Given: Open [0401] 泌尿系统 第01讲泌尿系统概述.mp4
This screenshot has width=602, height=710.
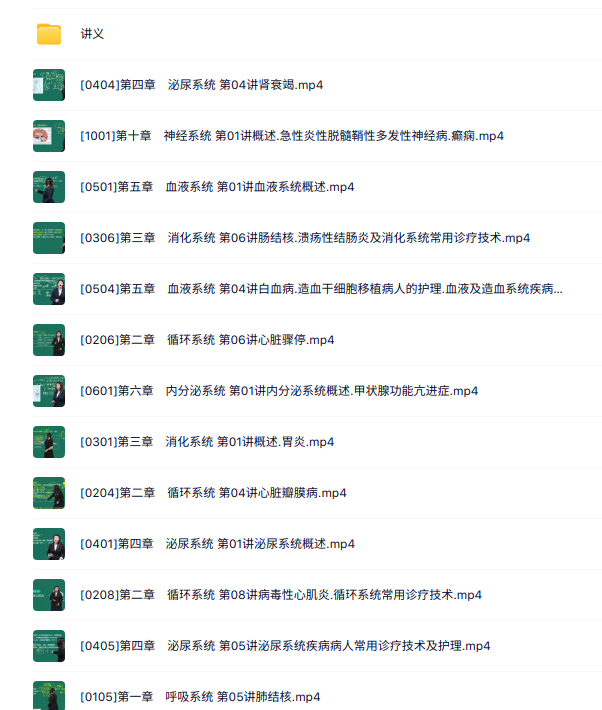Looking at the screenshot, I should [x=217, y=544].
